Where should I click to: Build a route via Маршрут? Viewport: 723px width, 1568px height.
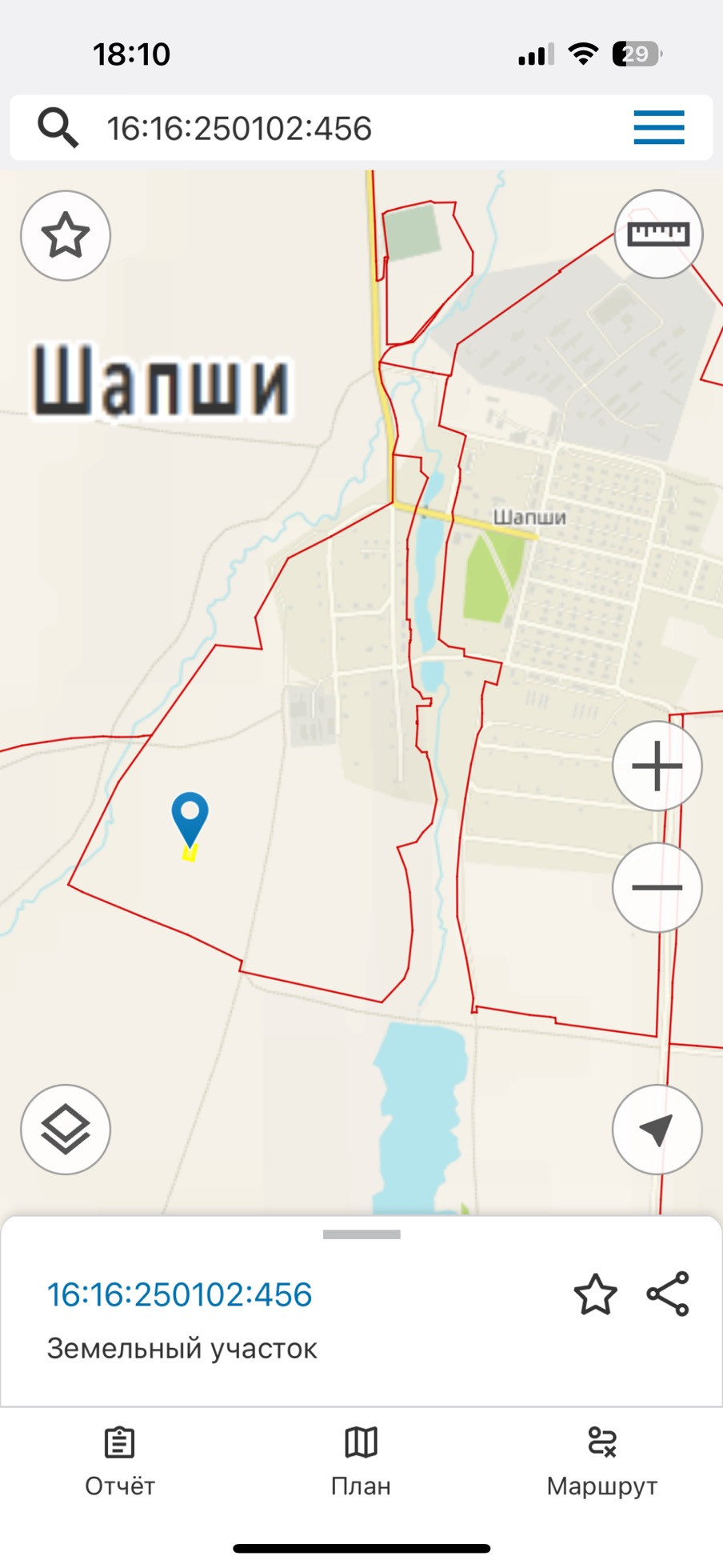point(601,1461)
